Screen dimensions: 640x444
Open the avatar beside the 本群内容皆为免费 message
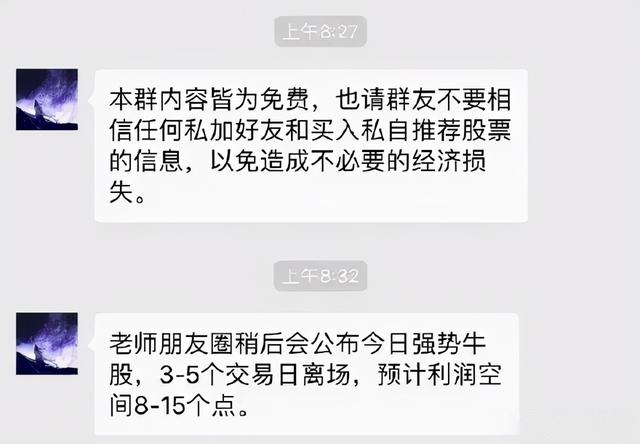[47, 99]
